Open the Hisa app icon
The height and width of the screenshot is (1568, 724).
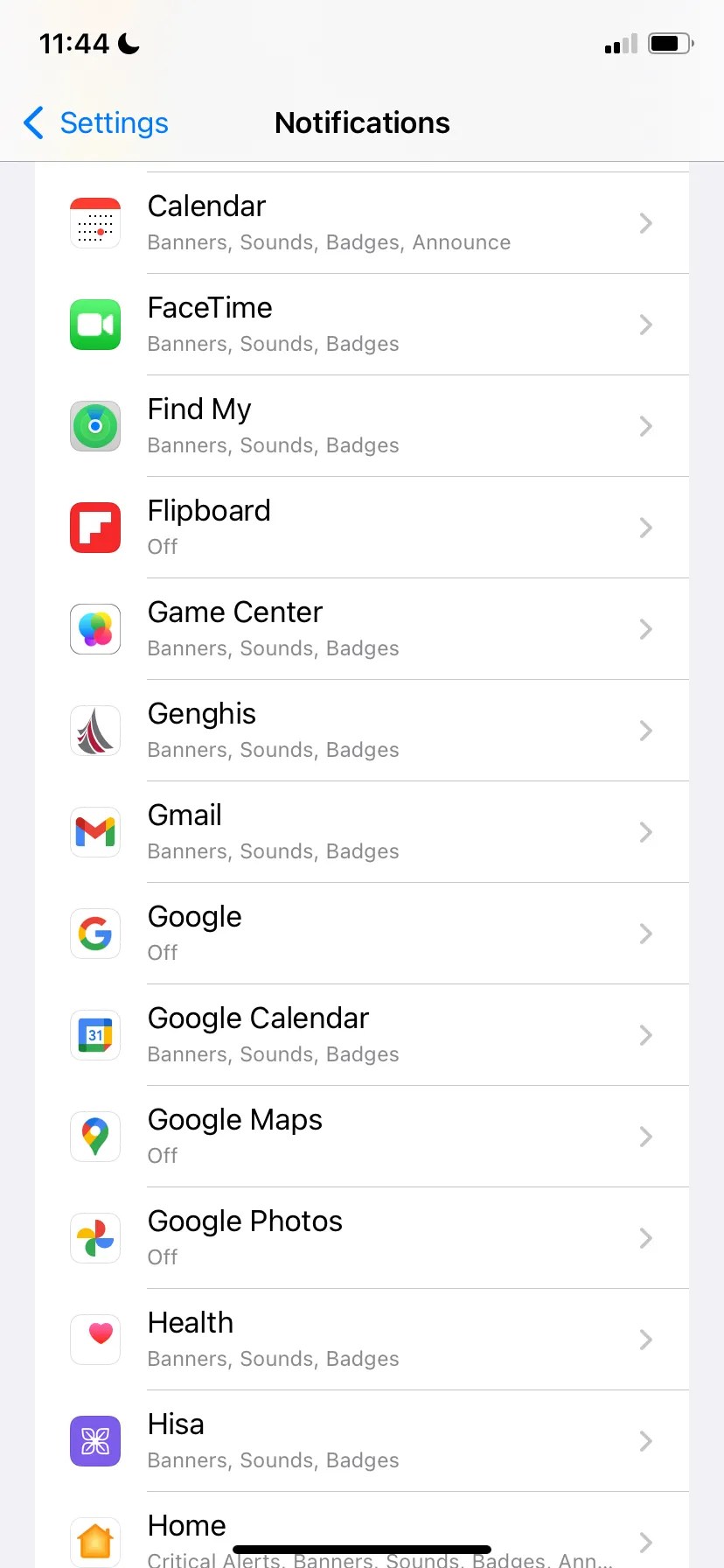pyautogui.click(x=94, y=1441)
